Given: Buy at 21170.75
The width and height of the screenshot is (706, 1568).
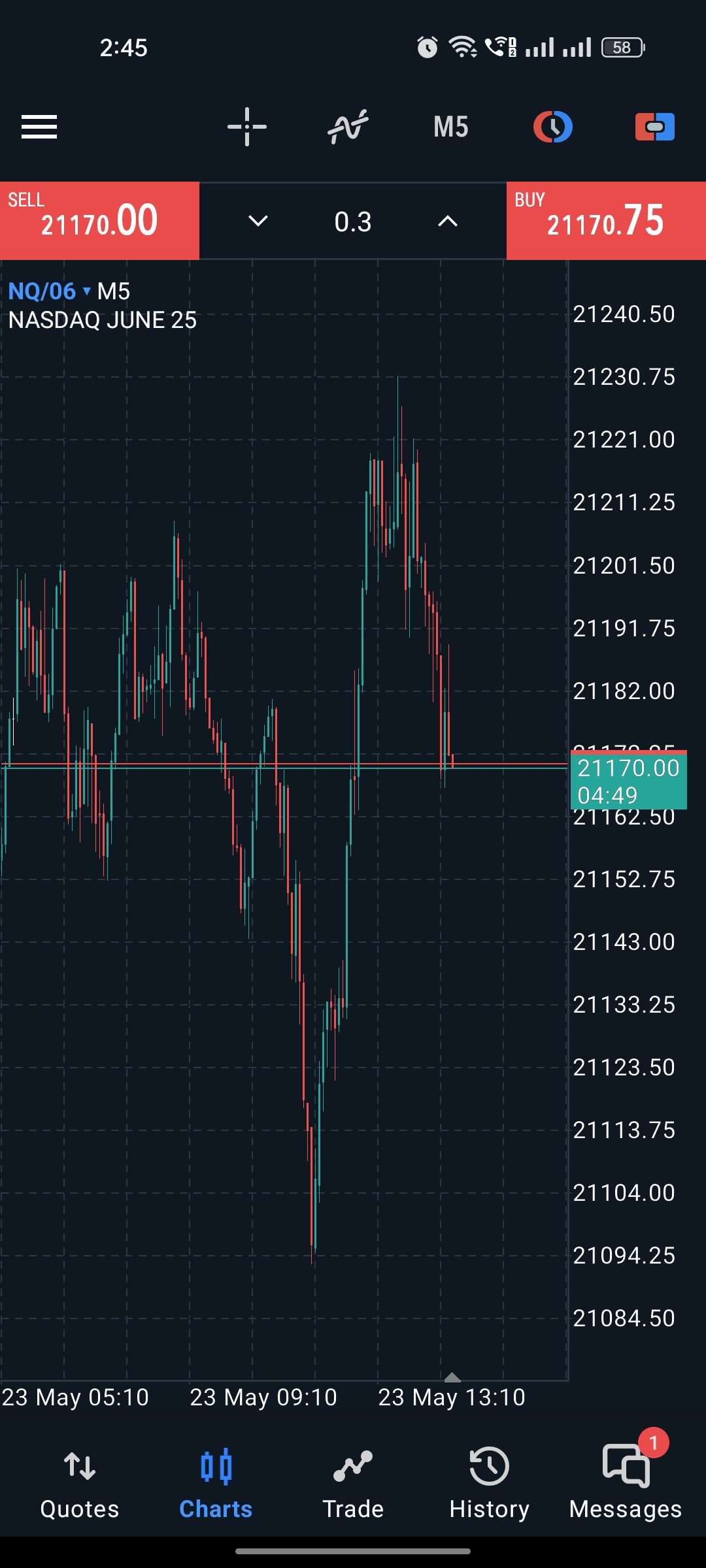Looking at the screenshot, I should click(x=606, y=221).
